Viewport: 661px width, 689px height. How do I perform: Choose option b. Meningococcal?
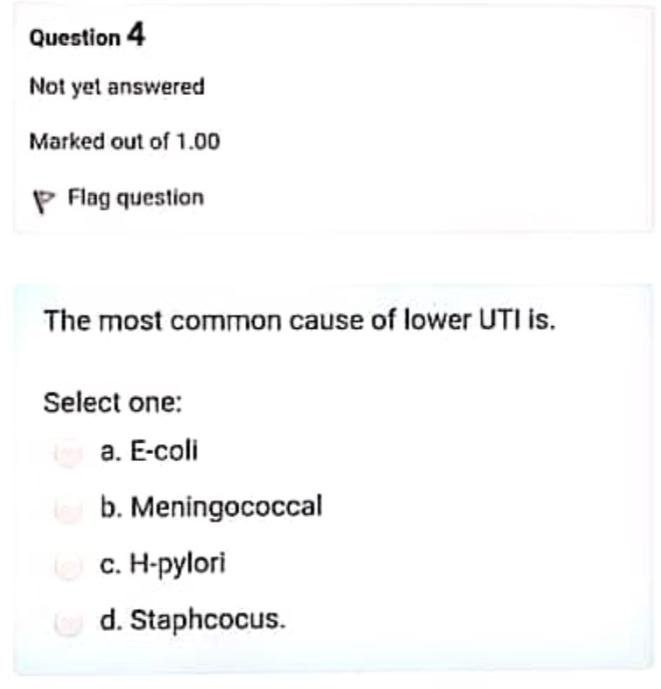[67, 509]
